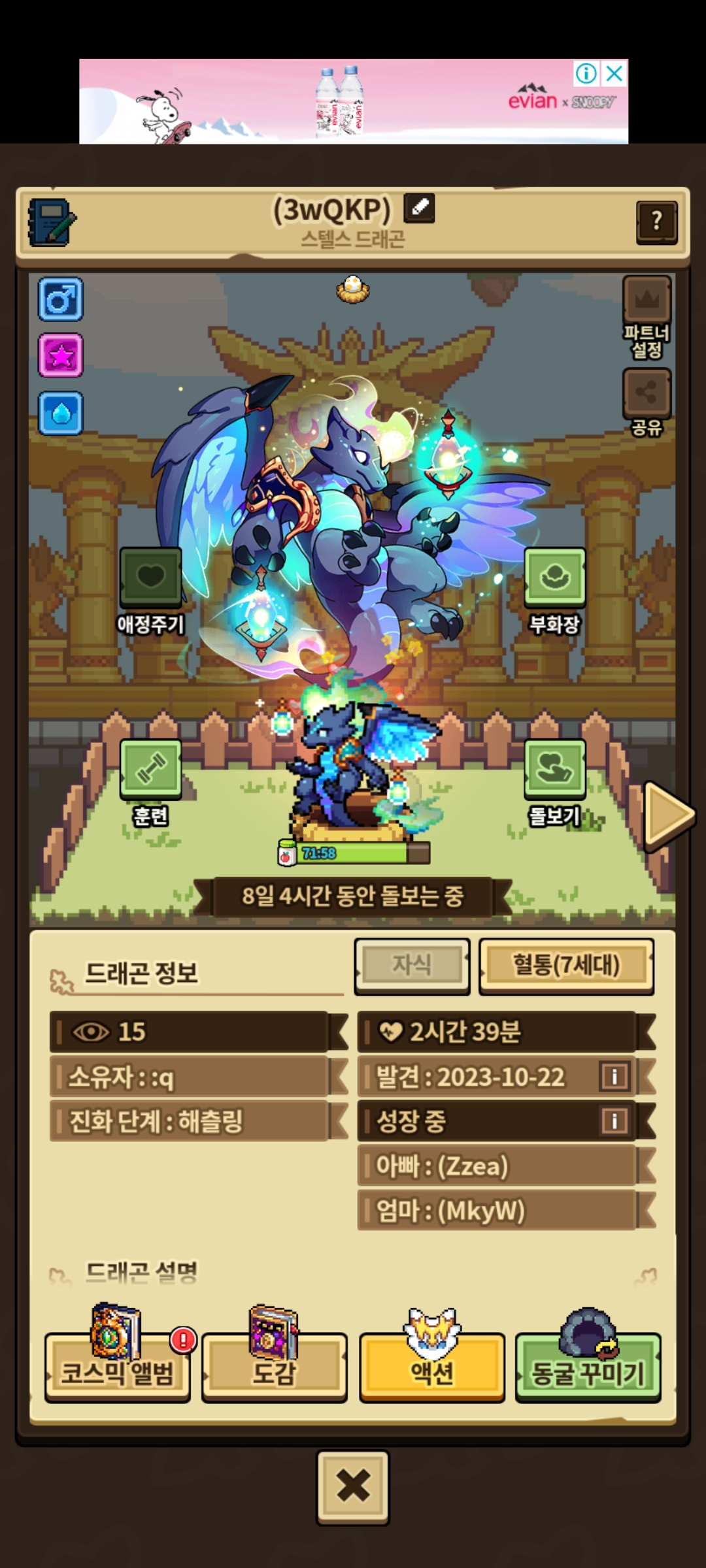The width and height of the screenshot is (706, 1568).
Task: Close the dragon panel with X
Action: (x=353, y=1486)
